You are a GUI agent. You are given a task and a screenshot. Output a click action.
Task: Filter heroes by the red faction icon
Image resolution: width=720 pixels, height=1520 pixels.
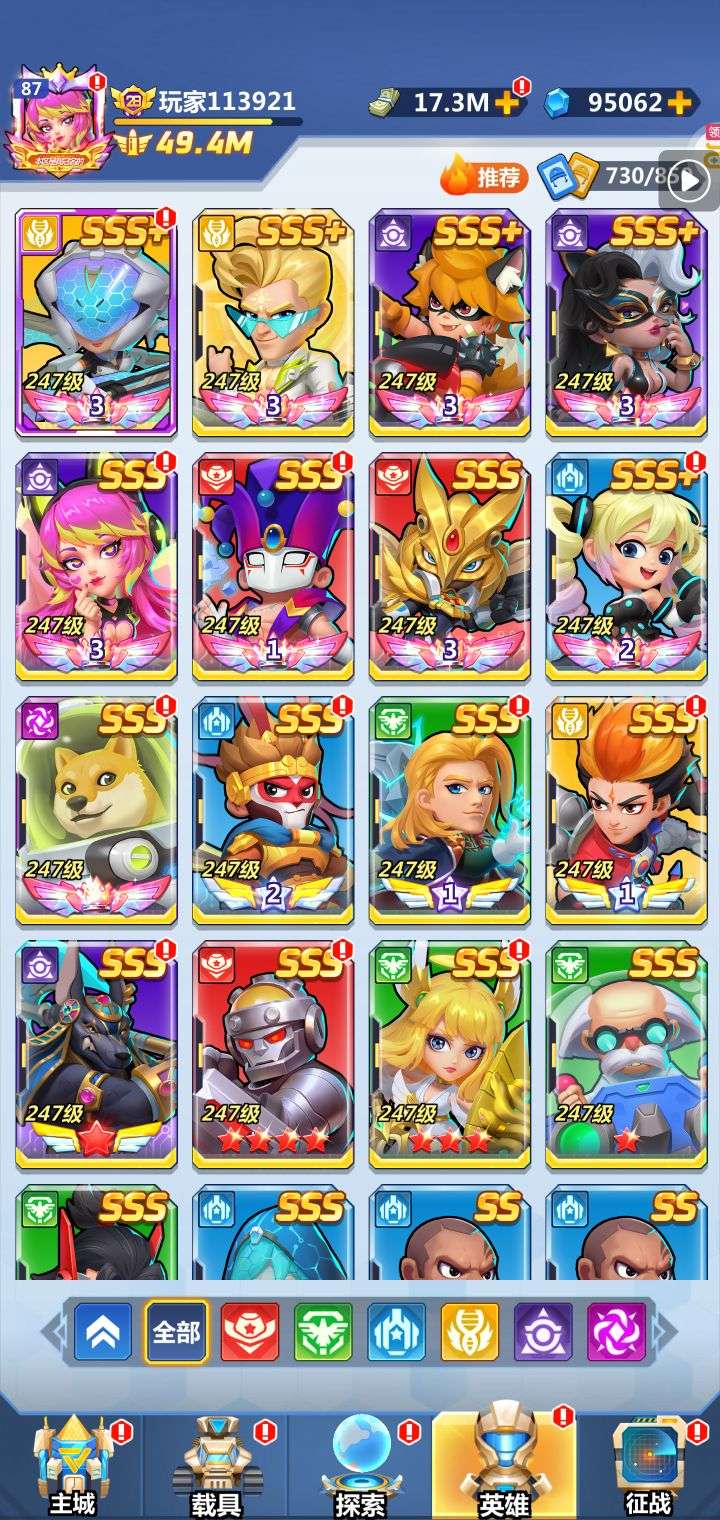(249, 1331)
